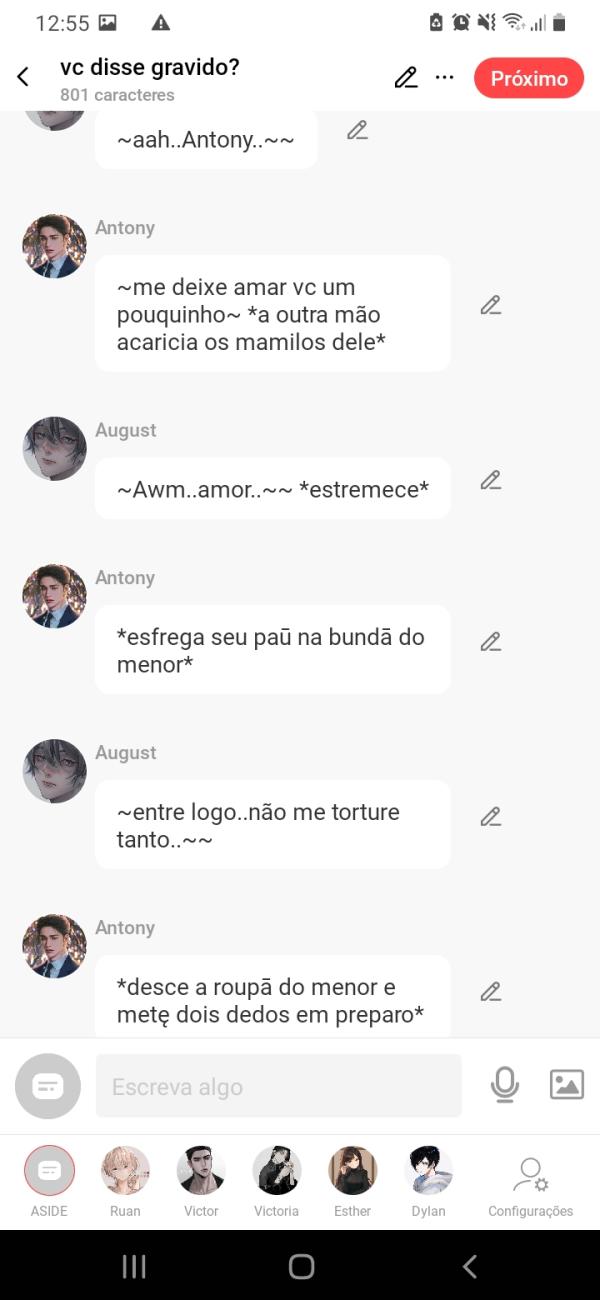Switch the speaker to Victor

(x=201, y=1171)
